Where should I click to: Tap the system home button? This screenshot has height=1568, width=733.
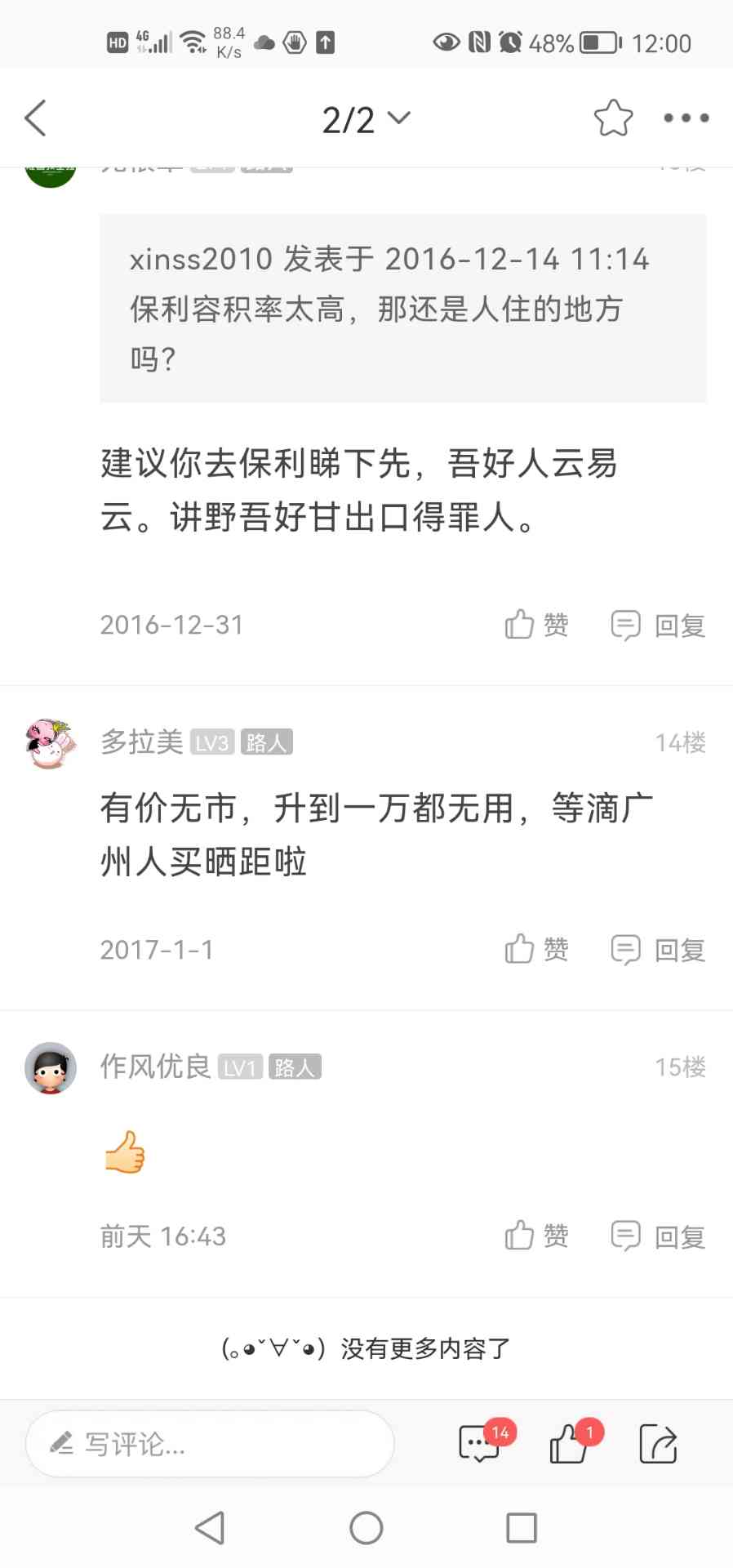click(x=366, y=1527)
